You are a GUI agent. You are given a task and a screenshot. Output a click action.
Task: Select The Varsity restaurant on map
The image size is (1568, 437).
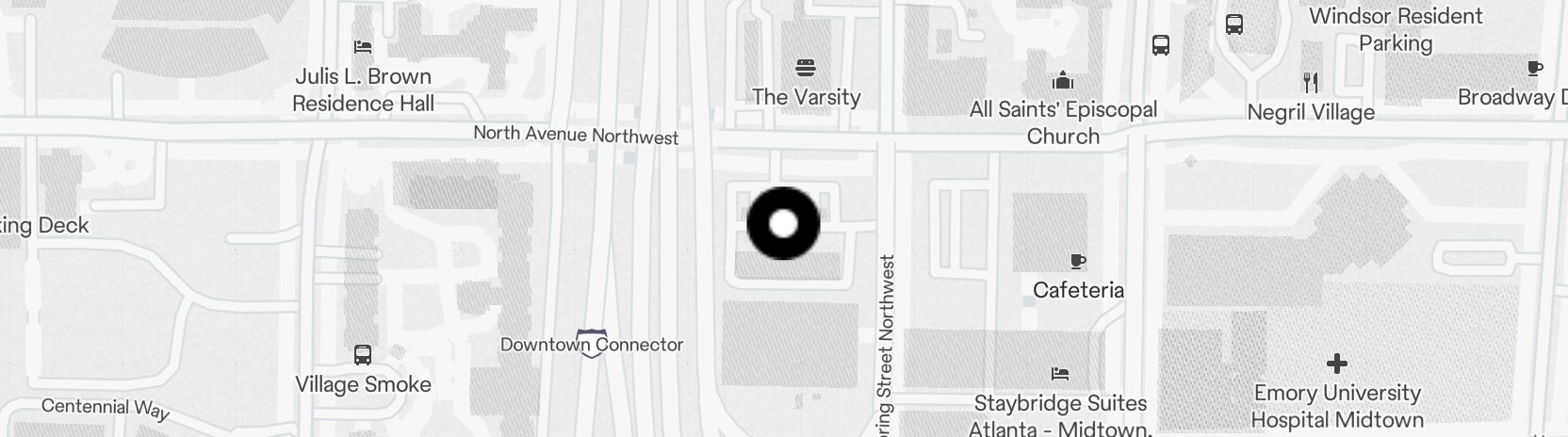[805, 69]
